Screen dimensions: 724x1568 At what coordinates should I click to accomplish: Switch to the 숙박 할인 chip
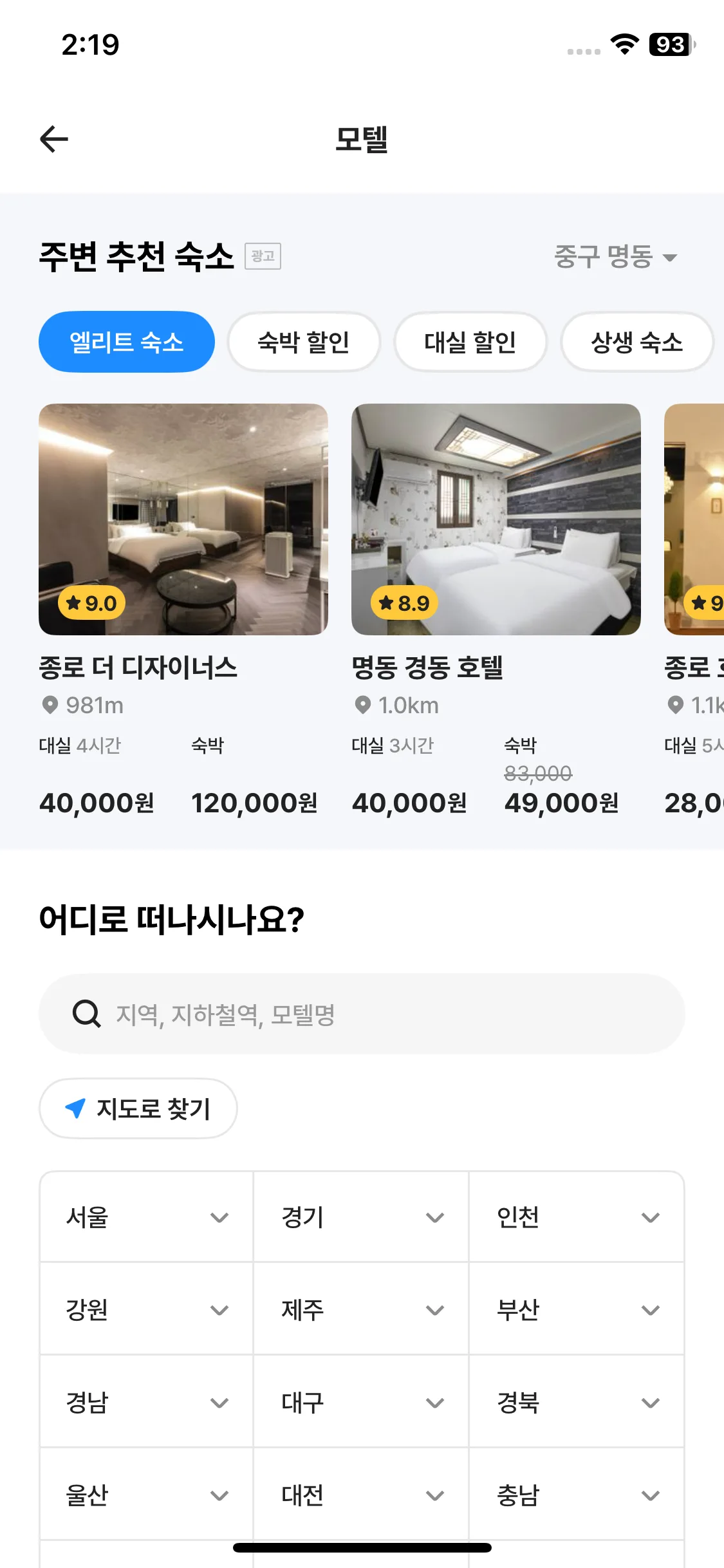[304, 342]
